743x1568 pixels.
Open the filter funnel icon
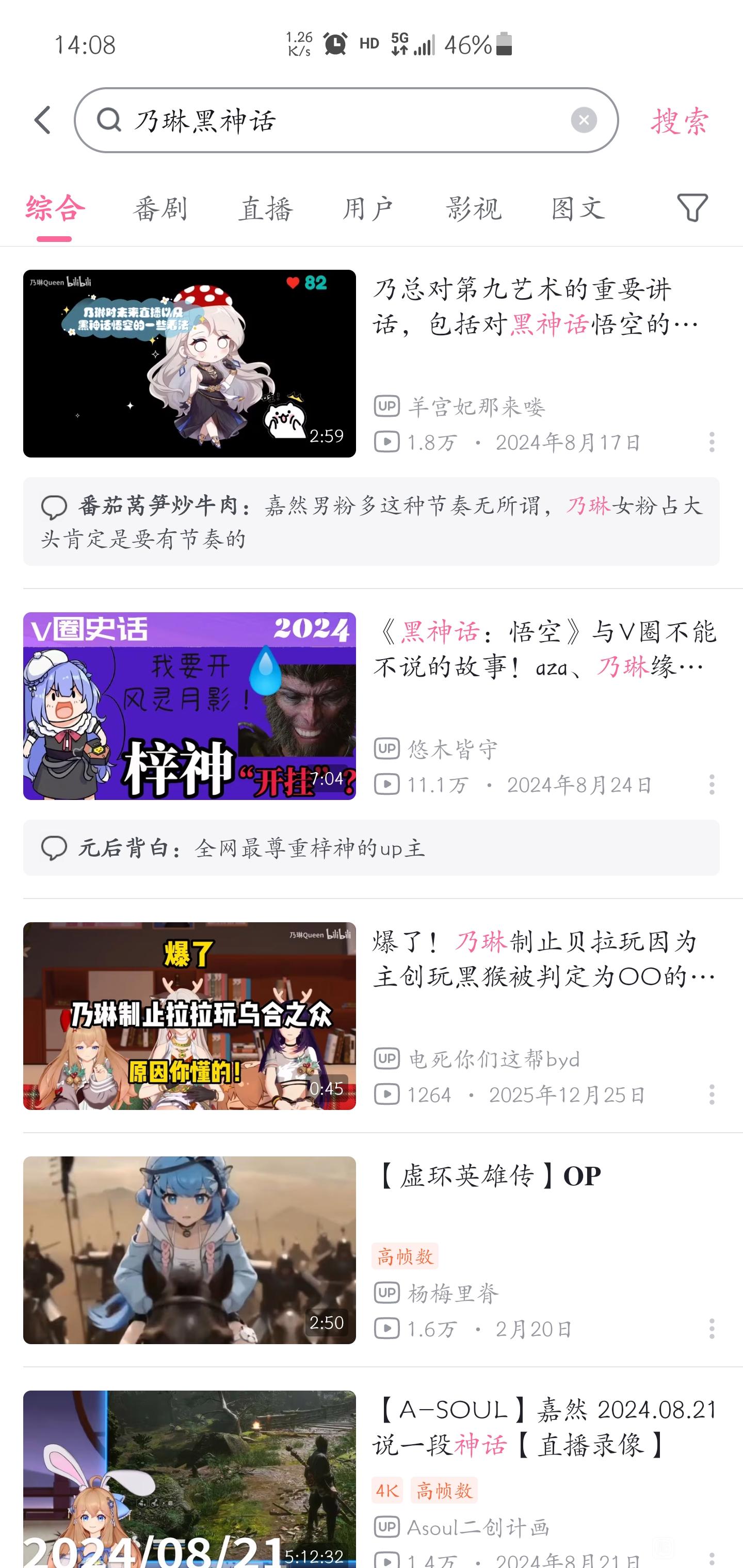click(692, 208)
